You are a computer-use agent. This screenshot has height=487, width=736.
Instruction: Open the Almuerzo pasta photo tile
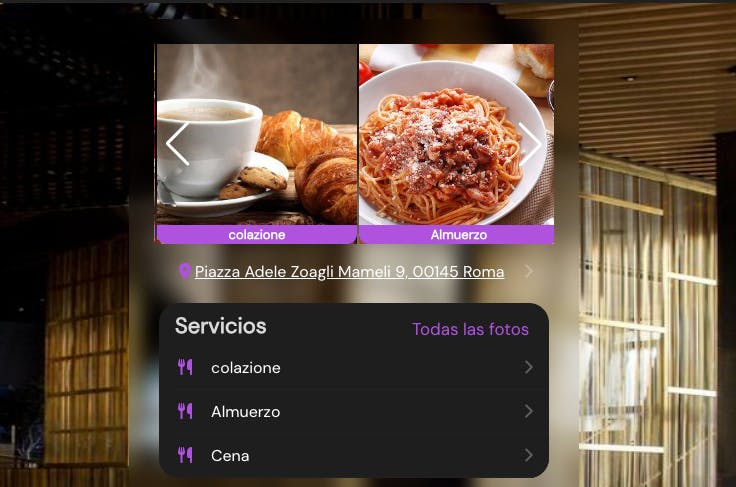456,140
